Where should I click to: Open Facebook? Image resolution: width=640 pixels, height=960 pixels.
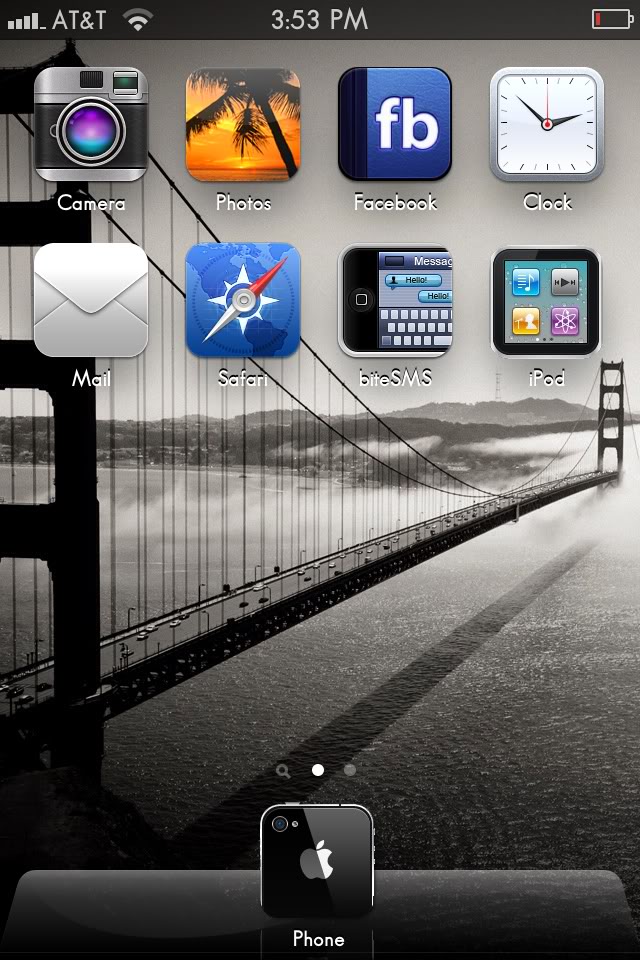395,125
